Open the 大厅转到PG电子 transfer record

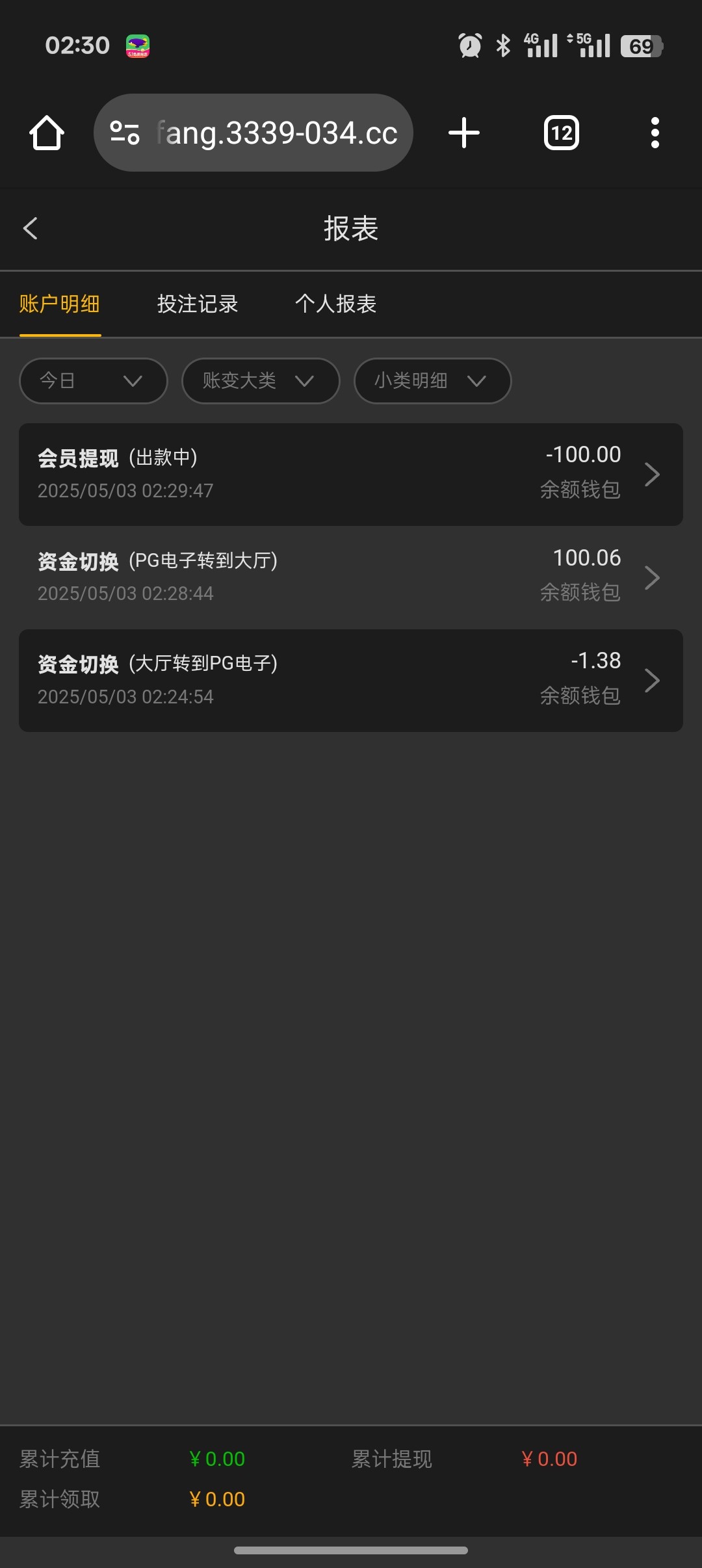351,680
